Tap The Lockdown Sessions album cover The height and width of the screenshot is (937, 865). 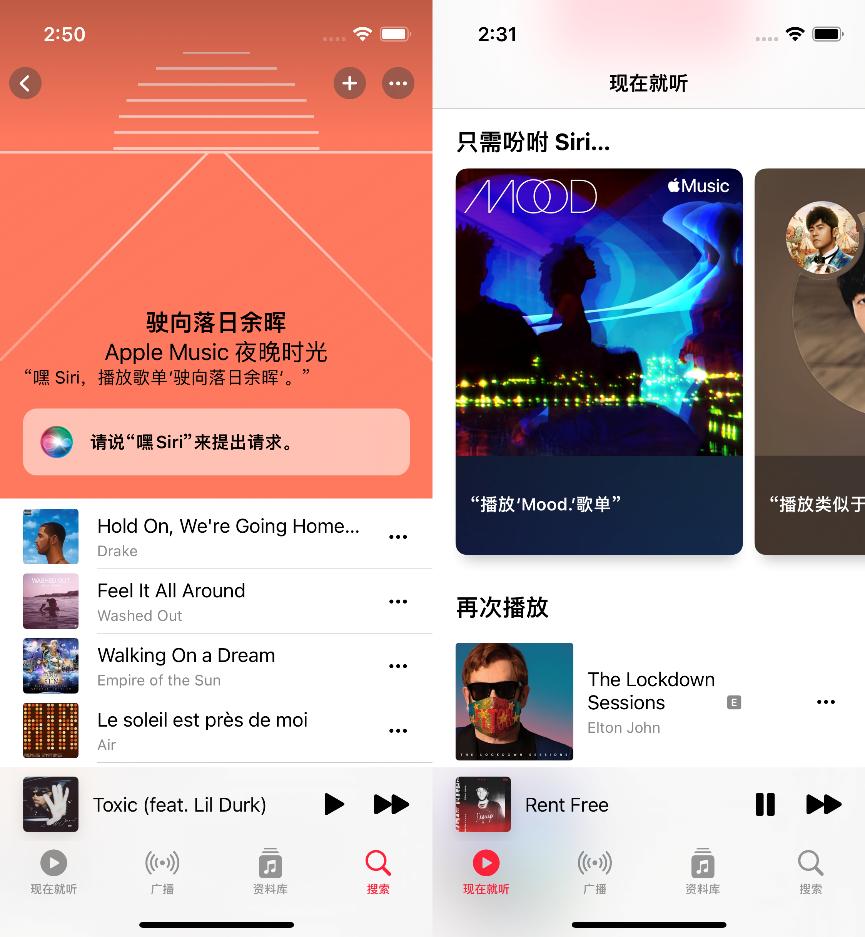click(514, 701)
